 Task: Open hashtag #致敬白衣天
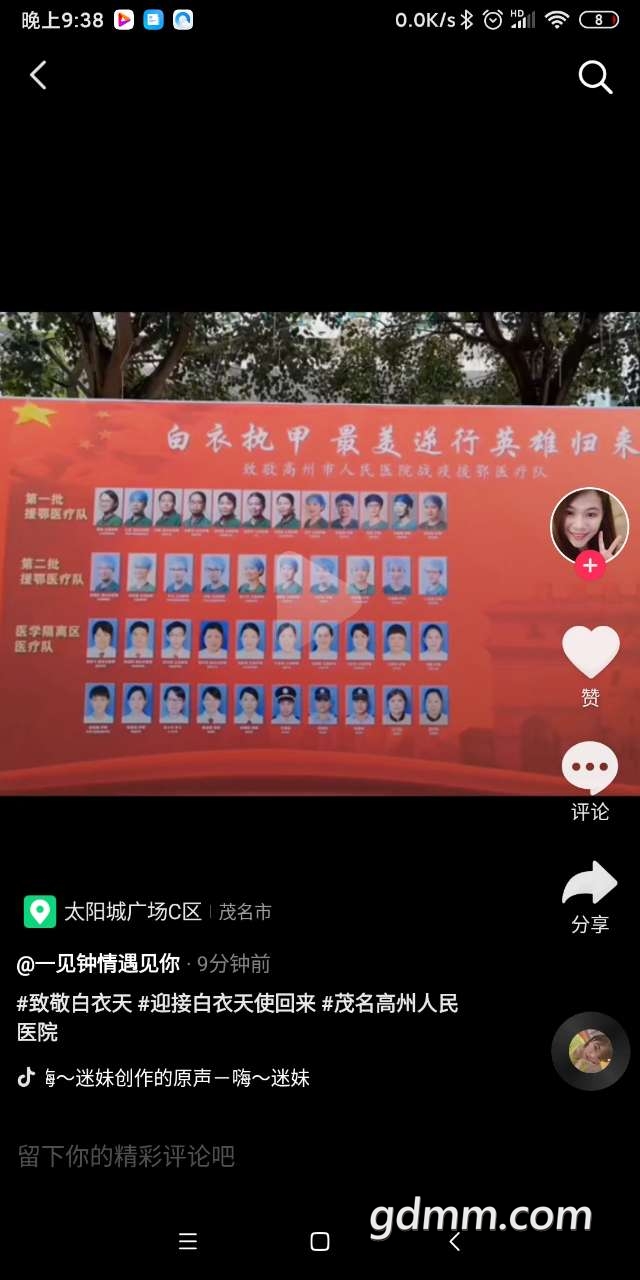click(x=74, y=1003)
